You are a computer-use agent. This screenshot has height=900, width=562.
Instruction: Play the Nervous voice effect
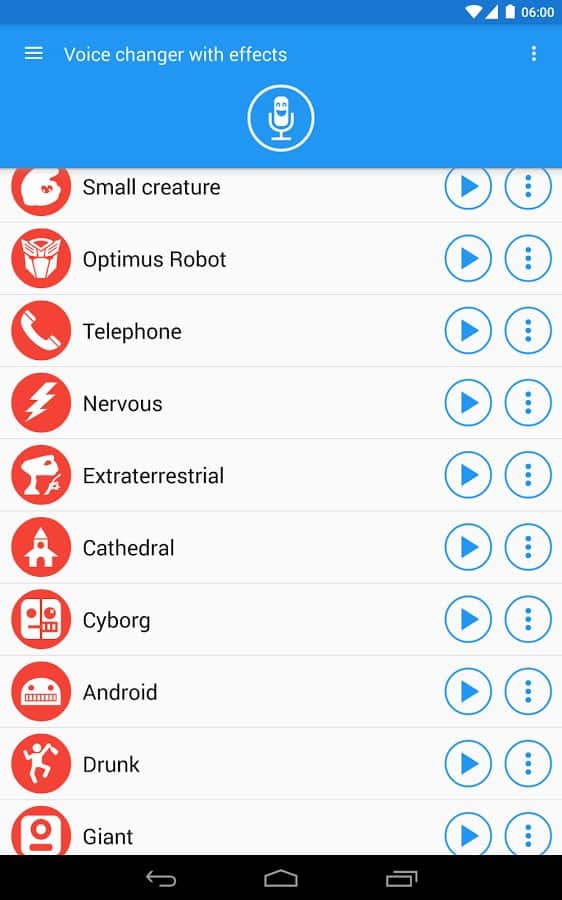click(x=468, y=404)
